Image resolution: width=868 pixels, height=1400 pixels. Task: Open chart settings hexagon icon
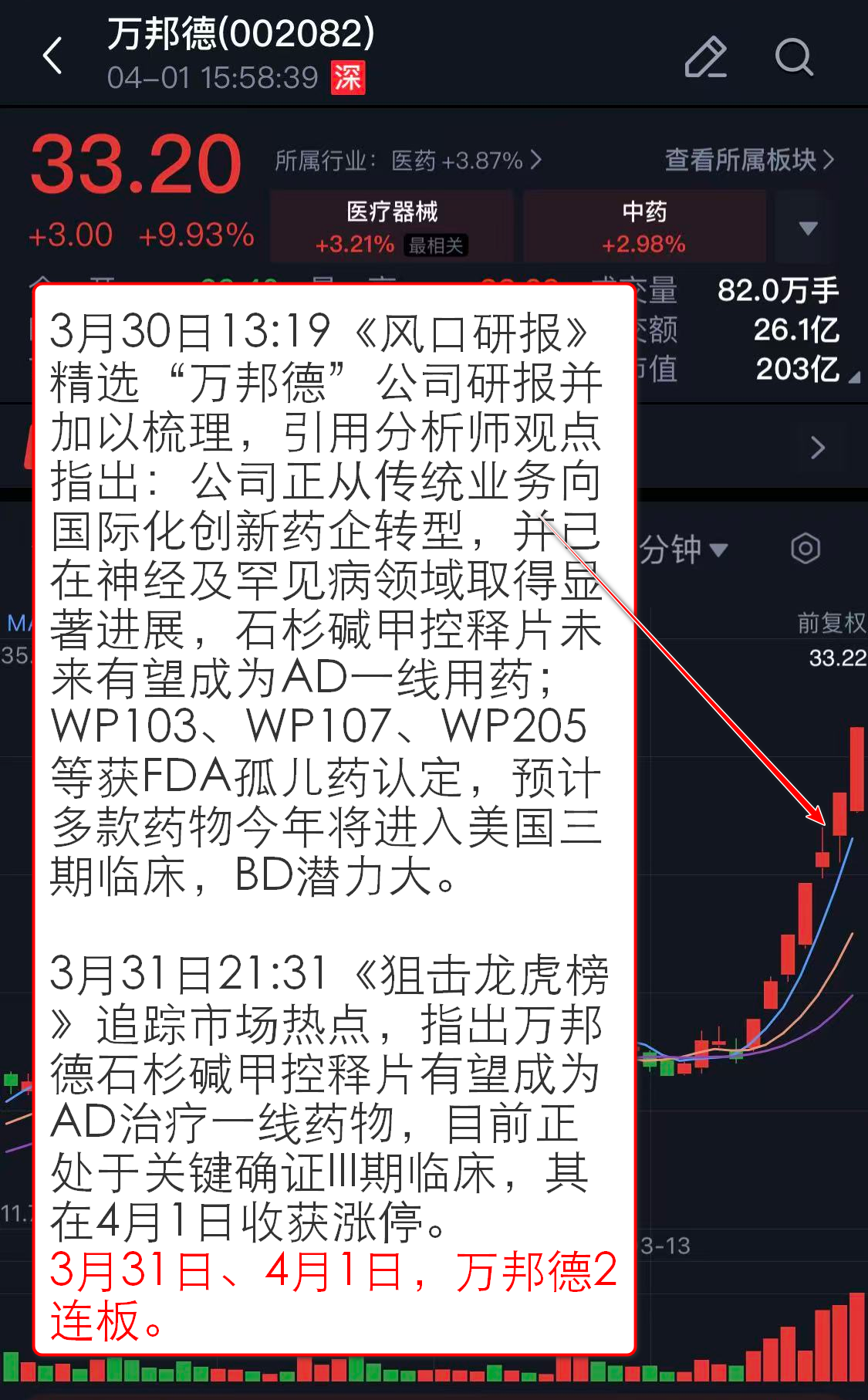805,549
